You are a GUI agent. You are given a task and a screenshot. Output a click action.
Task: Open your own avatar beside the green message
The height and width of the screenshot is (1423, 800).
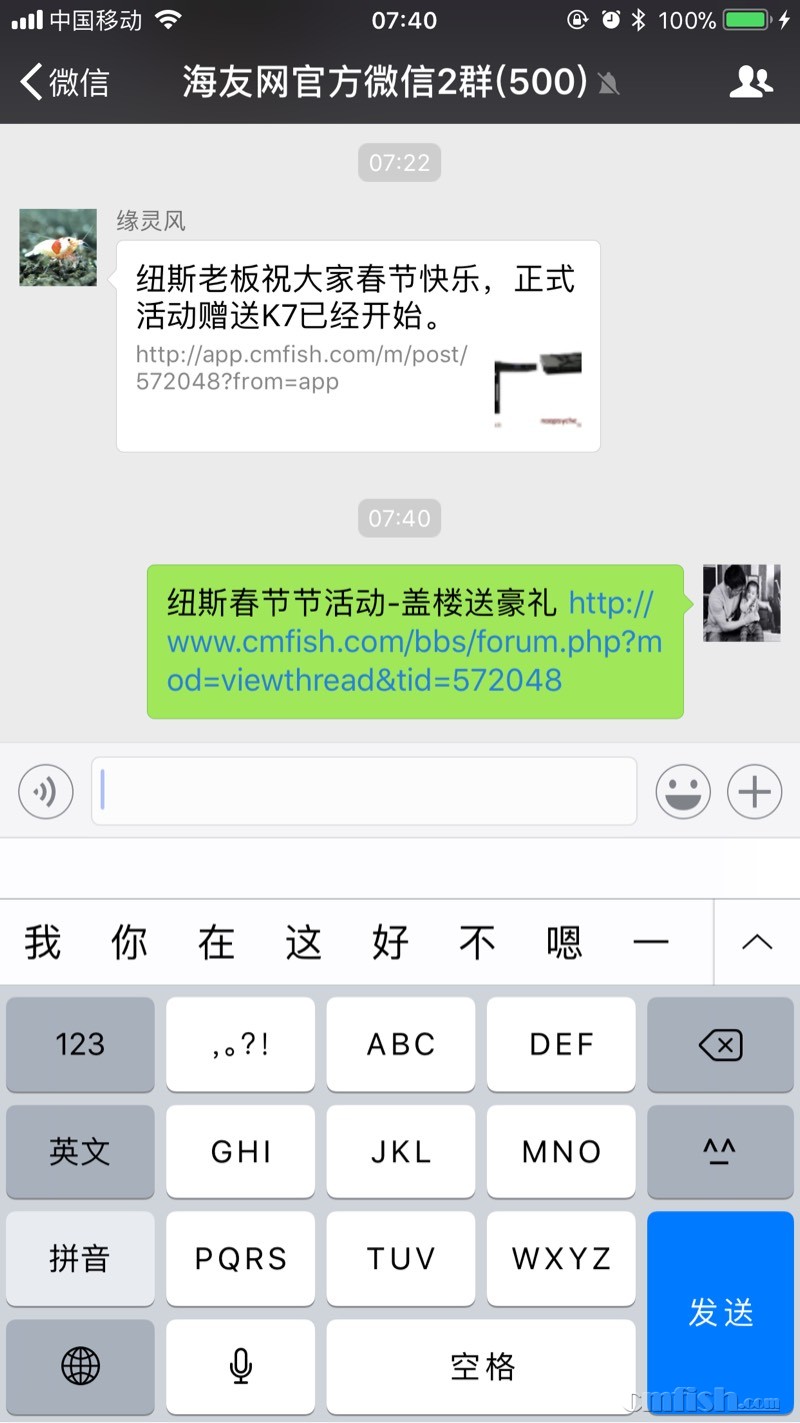(741, 602)
